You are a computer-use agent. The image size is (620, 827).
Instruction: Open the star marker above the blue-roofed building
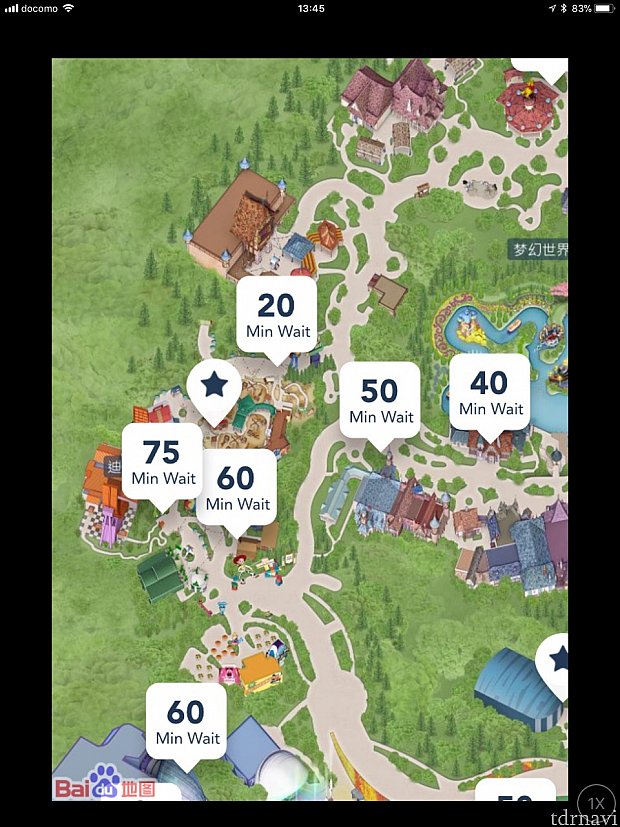click(x=557, y=661)
